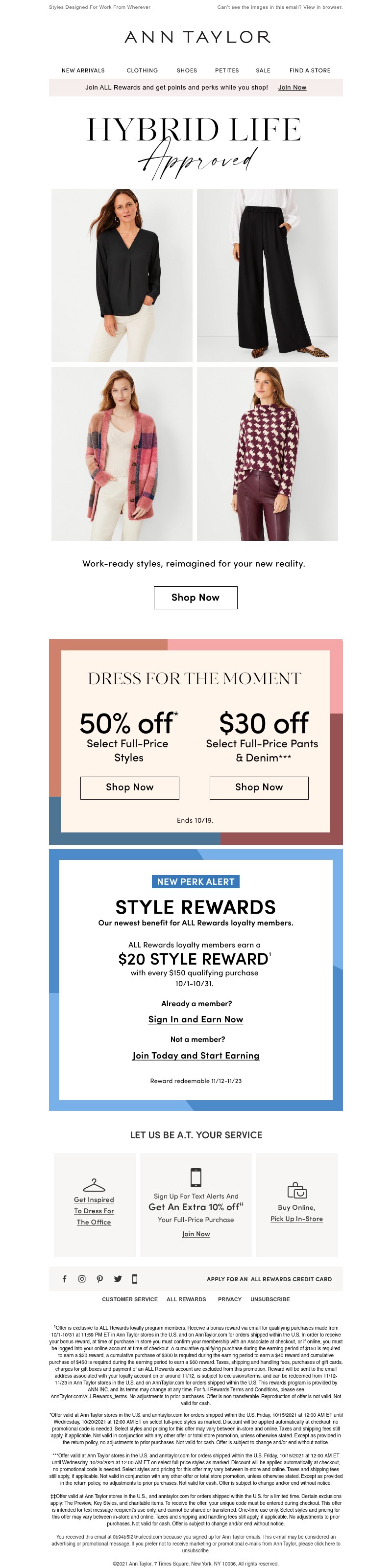Open the Facebook icon

(x=65, y=1279)
